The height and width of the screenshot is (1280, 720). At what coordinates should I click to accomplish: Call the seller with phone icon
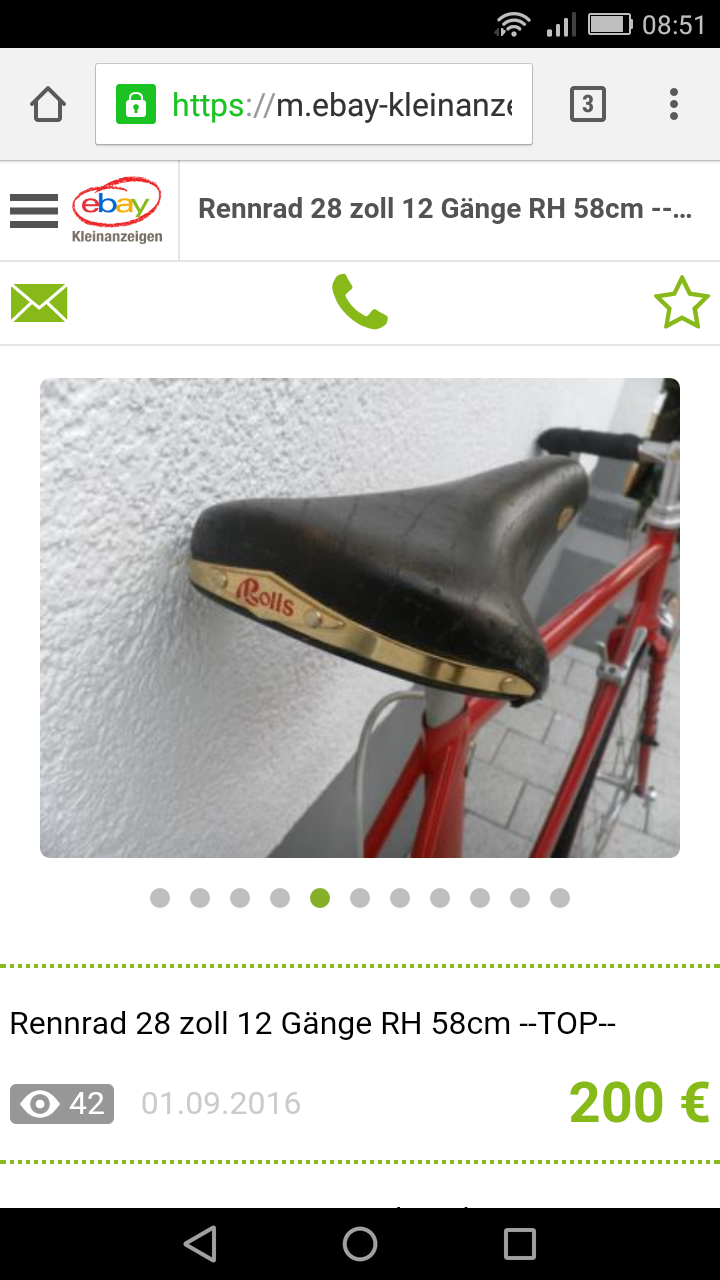point(359,303)
